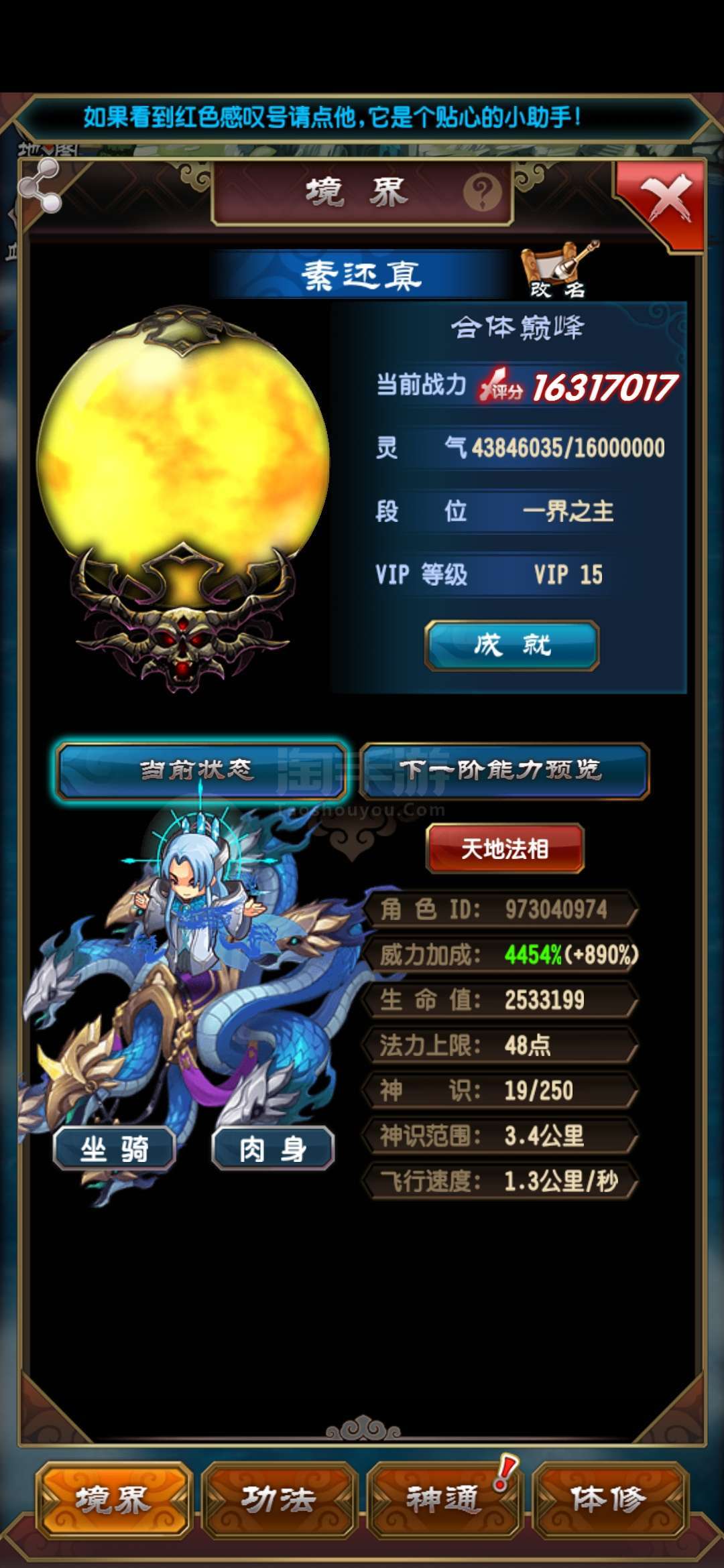724x1568 pixels.
Task: Open the 成就 achievements button
Action: point(511,645)
